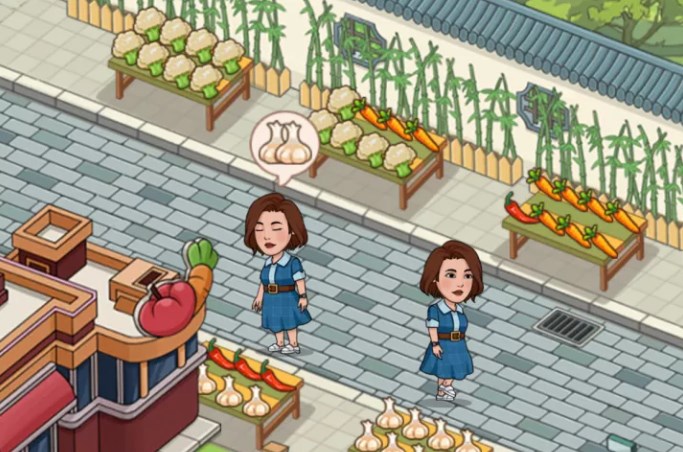Select the garlic and chili pepper stand
The height and width of the screenshot is (452, 683).
[249, 385]
